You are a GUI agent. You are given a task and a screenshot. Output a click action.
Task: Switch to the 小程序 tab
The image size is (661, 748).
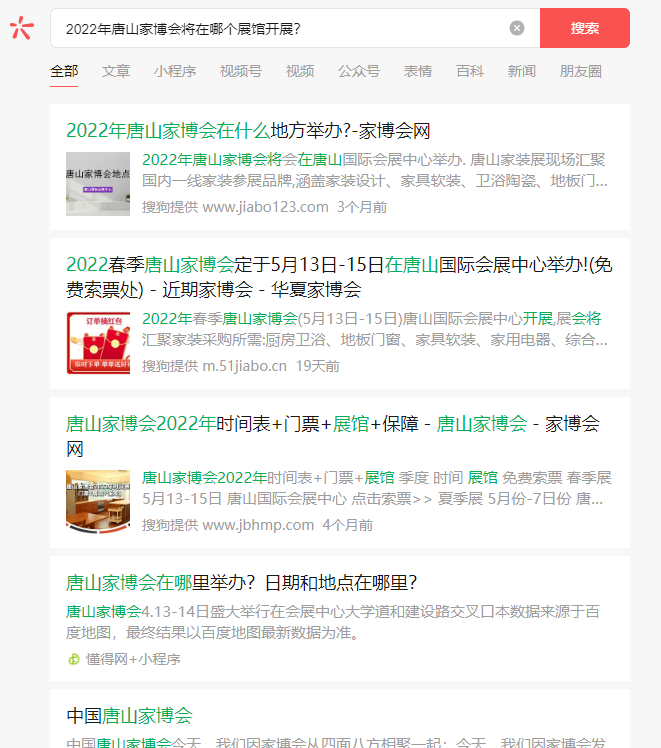175,71
